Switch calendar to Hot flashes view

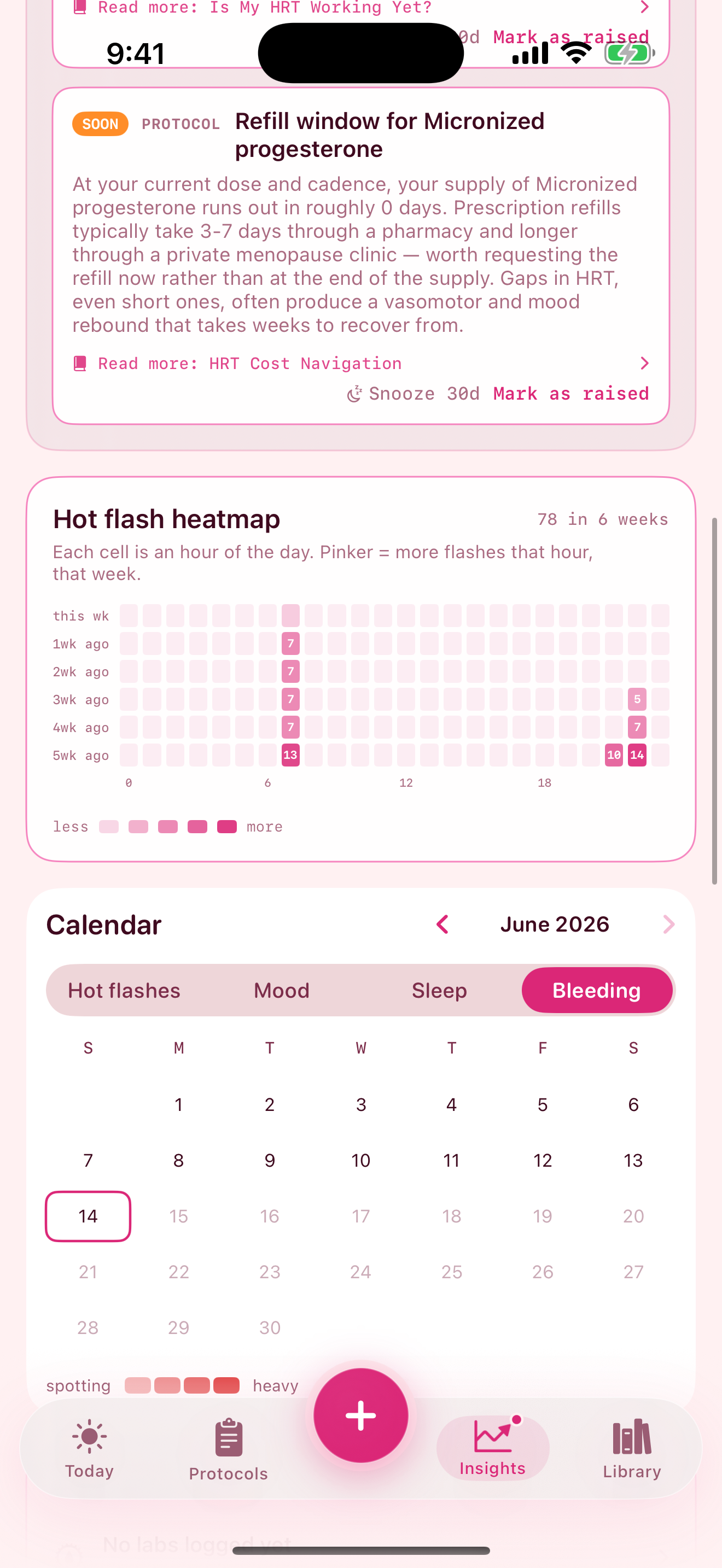[x=124, y=990]
